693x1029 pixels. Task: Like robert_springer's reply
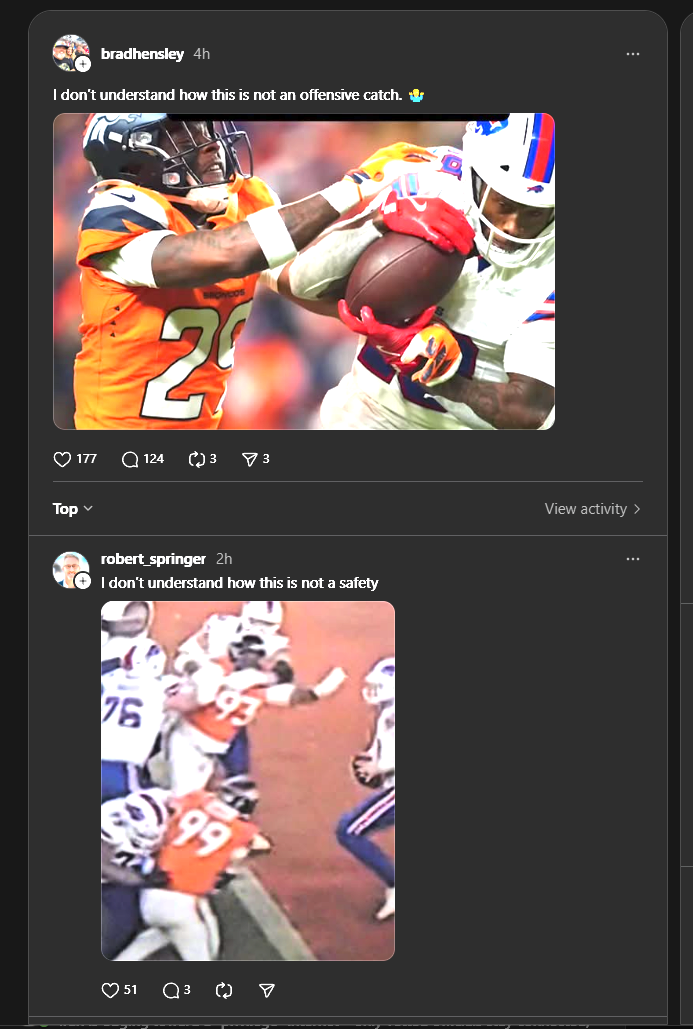(111, 990)
